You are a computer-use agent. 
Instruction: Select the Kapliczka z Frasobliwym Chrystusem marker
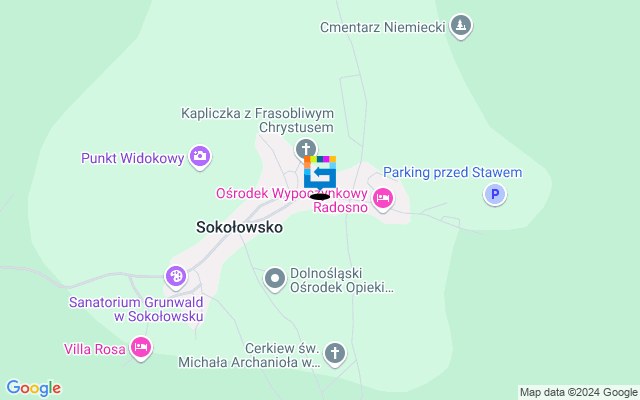(x=308, y=149)
